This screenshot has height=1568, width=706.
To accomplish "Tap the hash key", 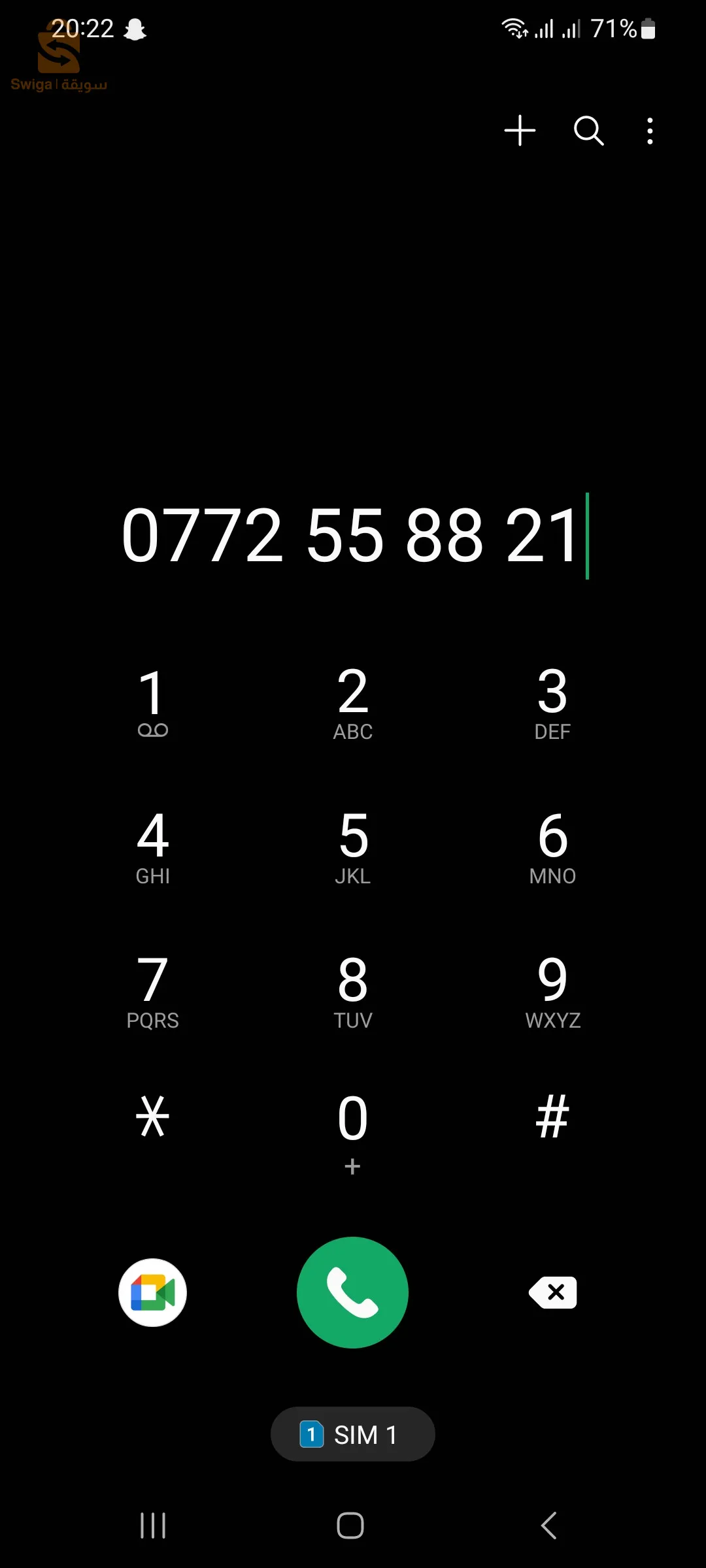I will click(x=552, y=1117).
